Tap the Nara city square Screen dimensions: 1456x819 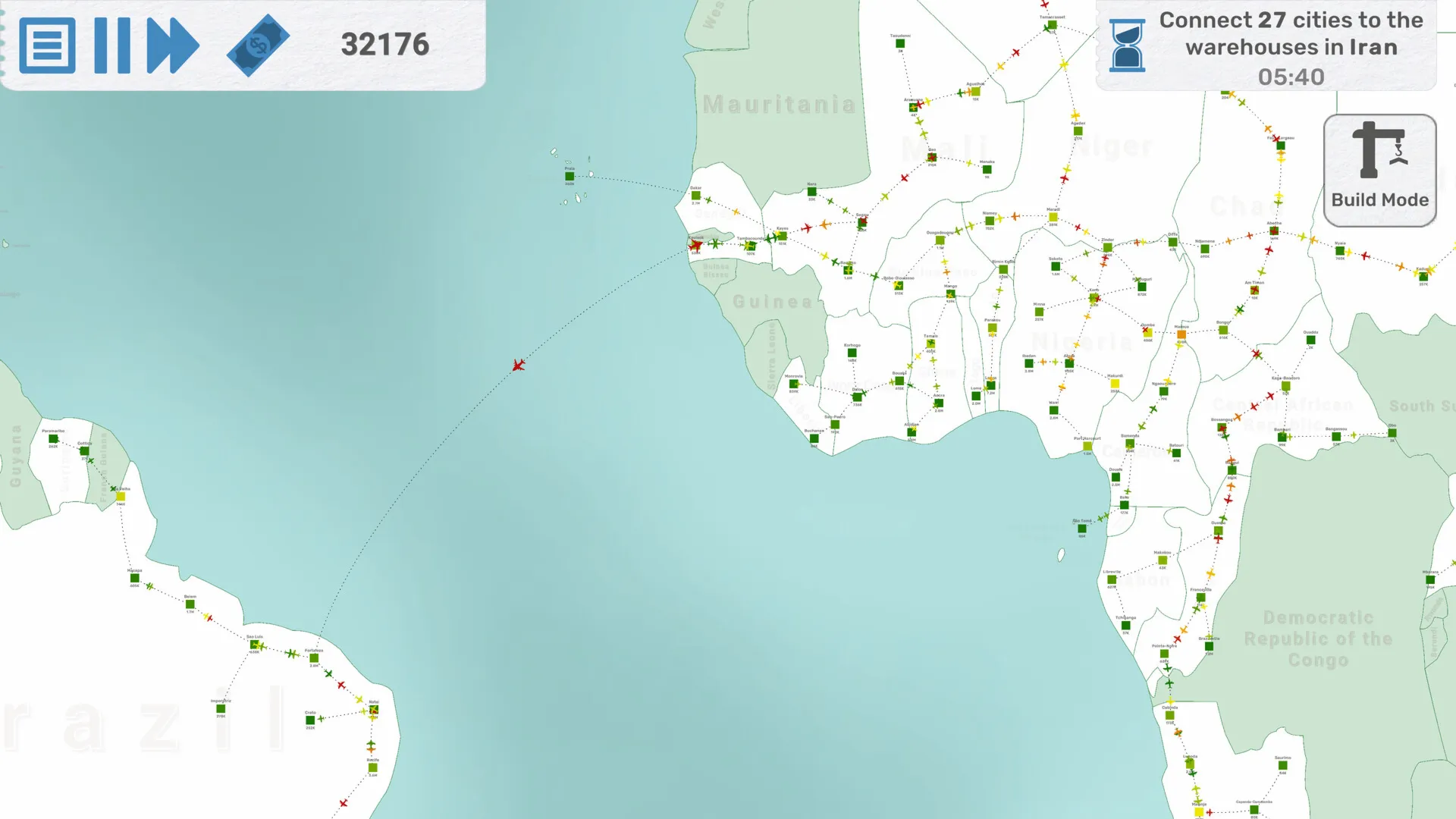coord(812,192)
